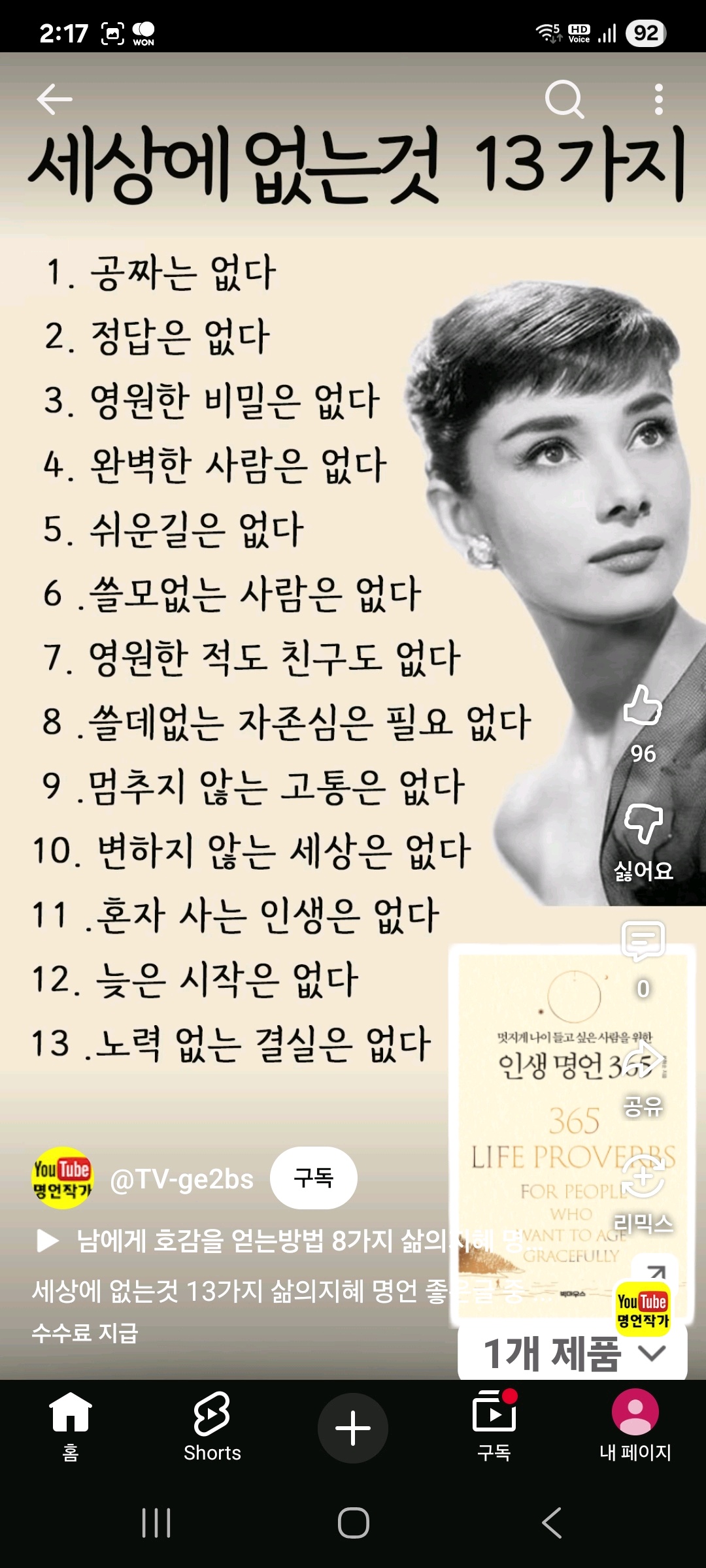The height and width of the screenshot is (1568, 706).
Task: Open the three-dot overflow menu
Action: click(x=658, y=99)
